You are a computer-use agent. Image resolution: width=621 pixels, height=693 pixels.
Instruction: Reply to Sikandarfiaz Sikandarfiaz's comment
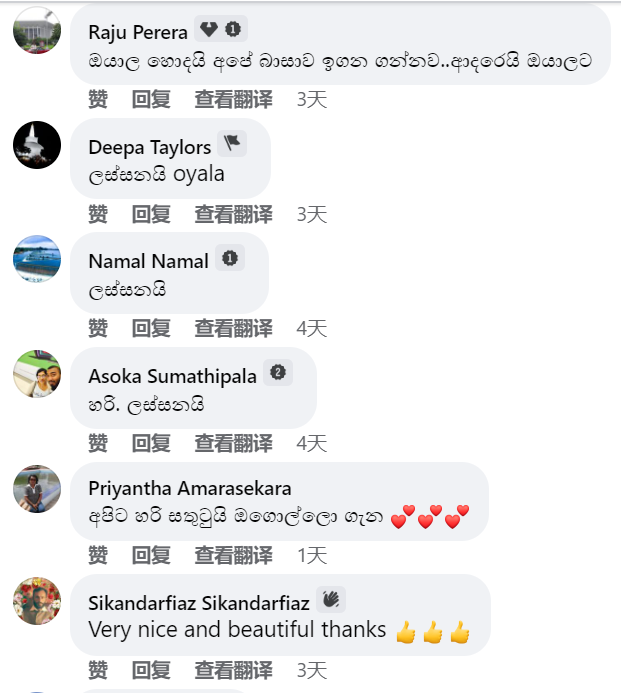[x=151, y=669]
